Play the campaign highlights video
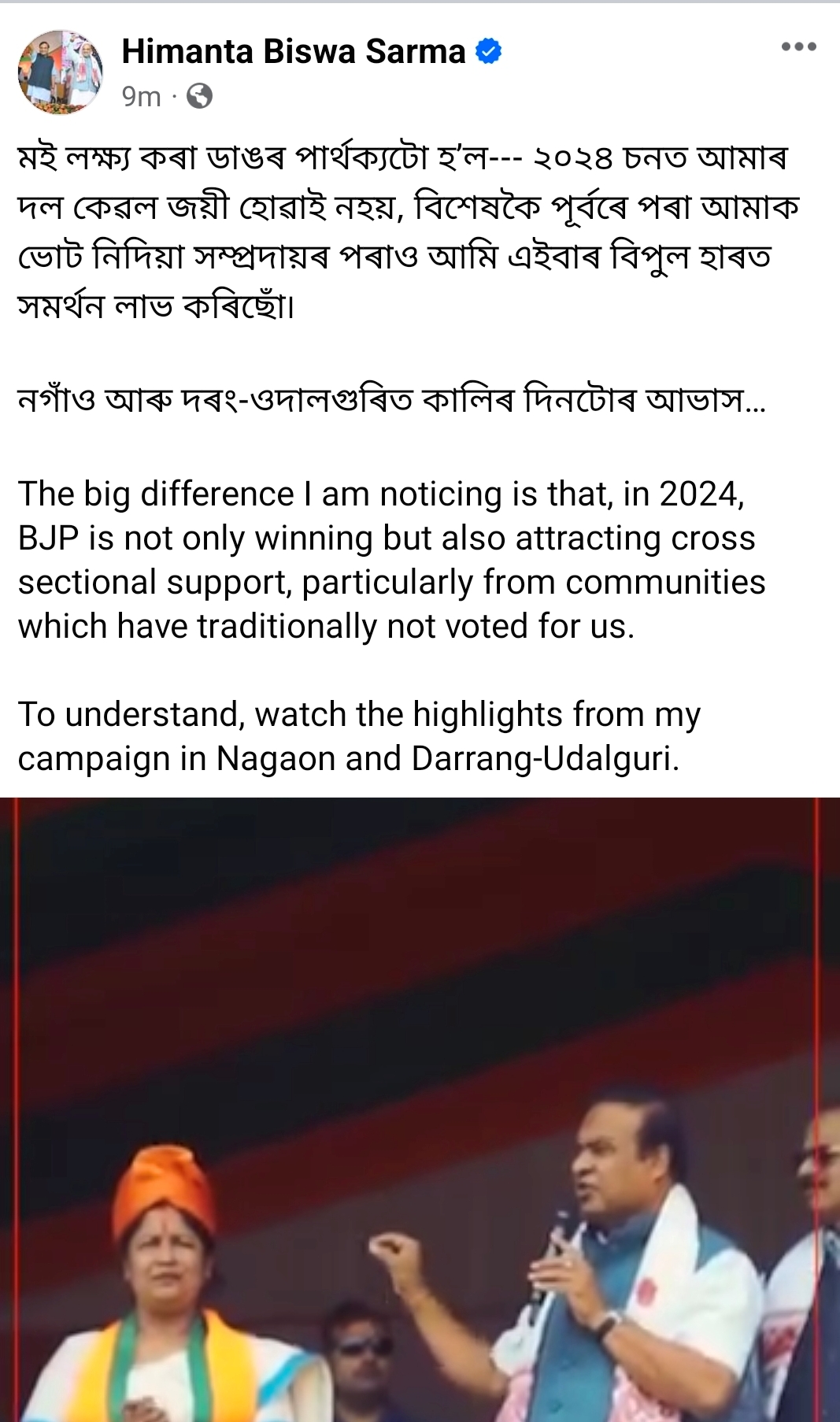 (420, 1109)
